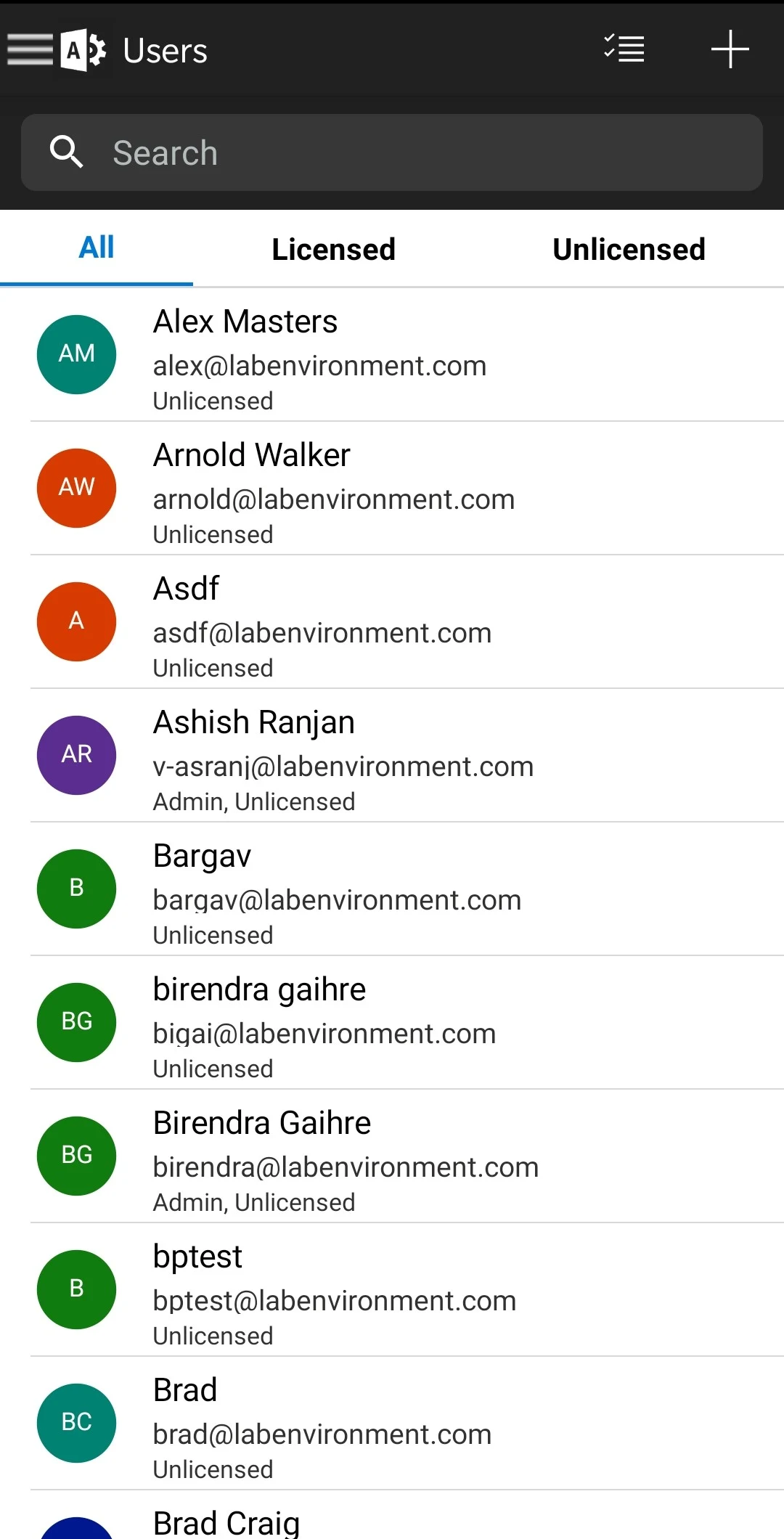
Task: Select Brad's teal BC avatar
Action: [x=75, y=1423]
